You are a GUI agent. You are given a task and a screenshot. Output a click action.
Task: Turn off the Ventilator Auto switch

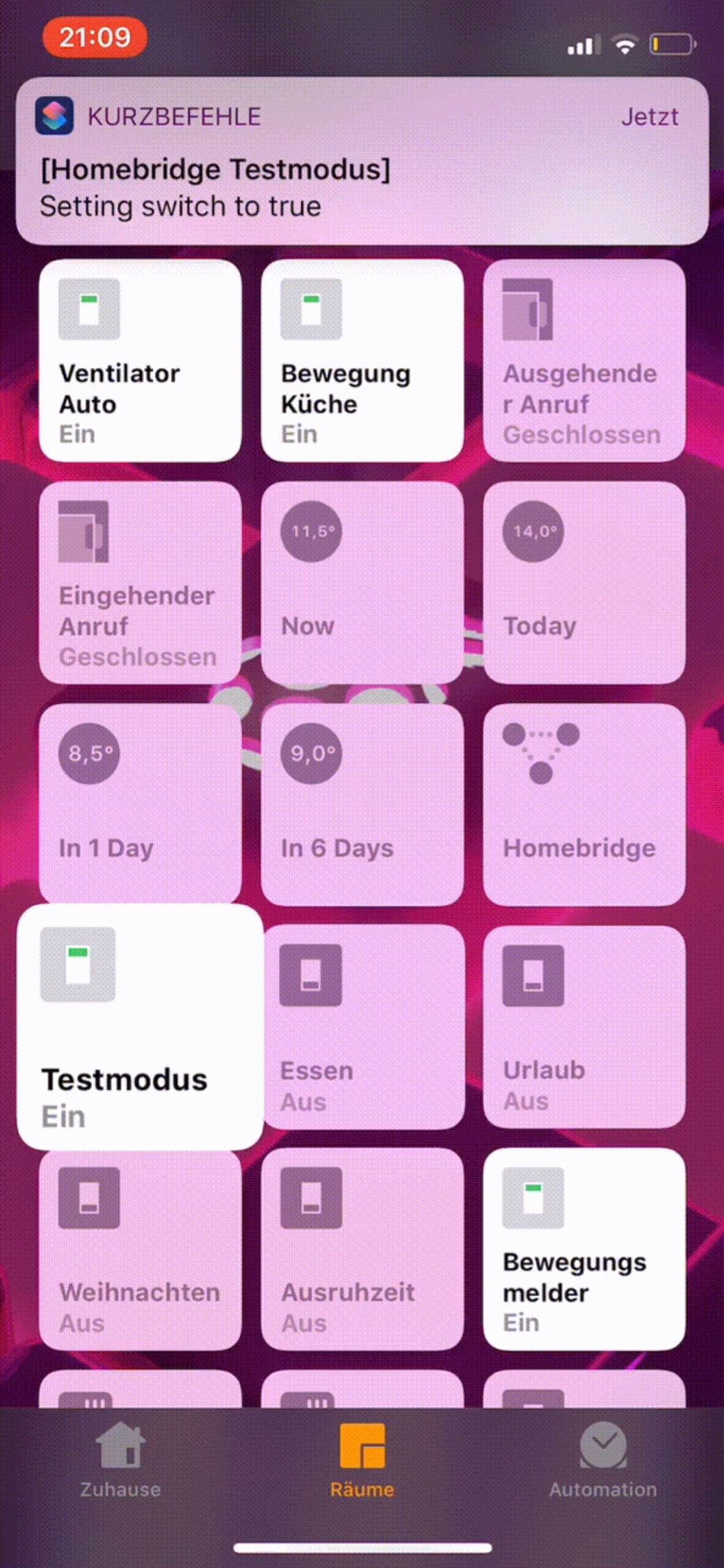click(140, 360)
